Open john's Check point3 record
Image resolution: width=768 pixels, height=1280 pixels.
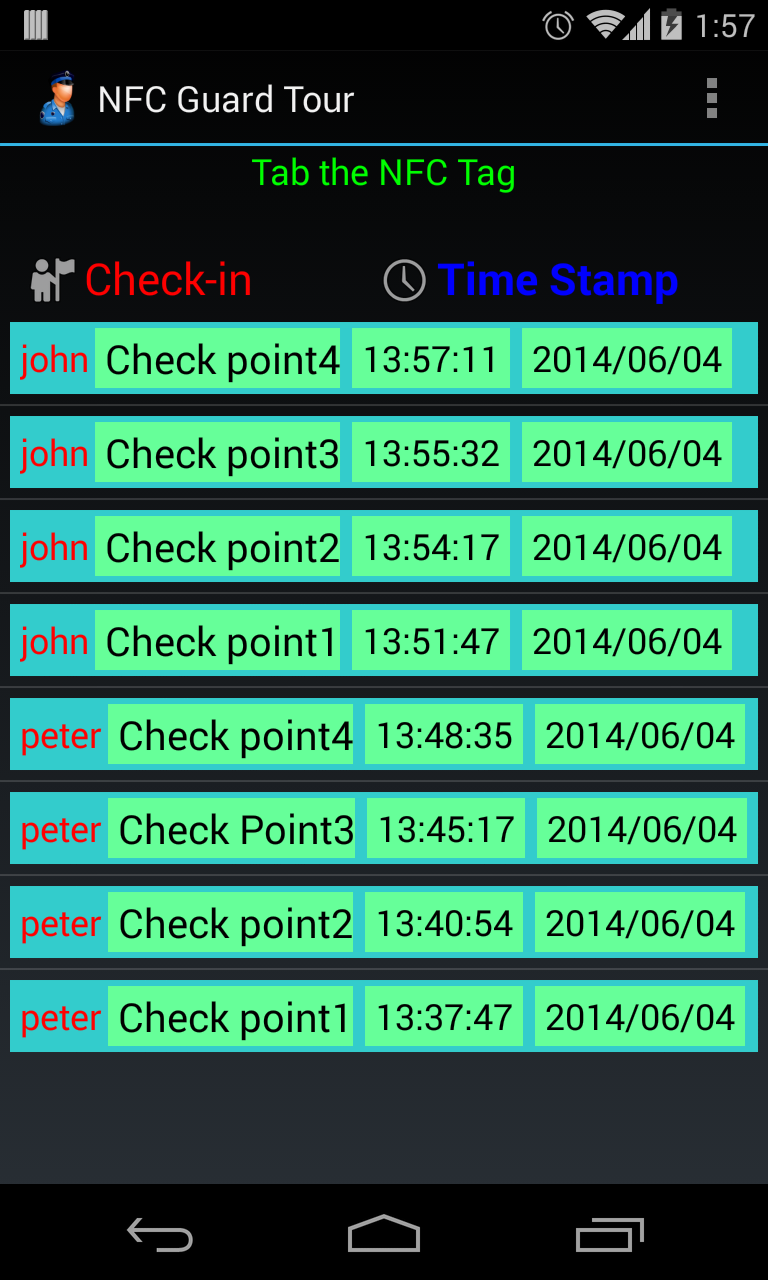[384, 453]
